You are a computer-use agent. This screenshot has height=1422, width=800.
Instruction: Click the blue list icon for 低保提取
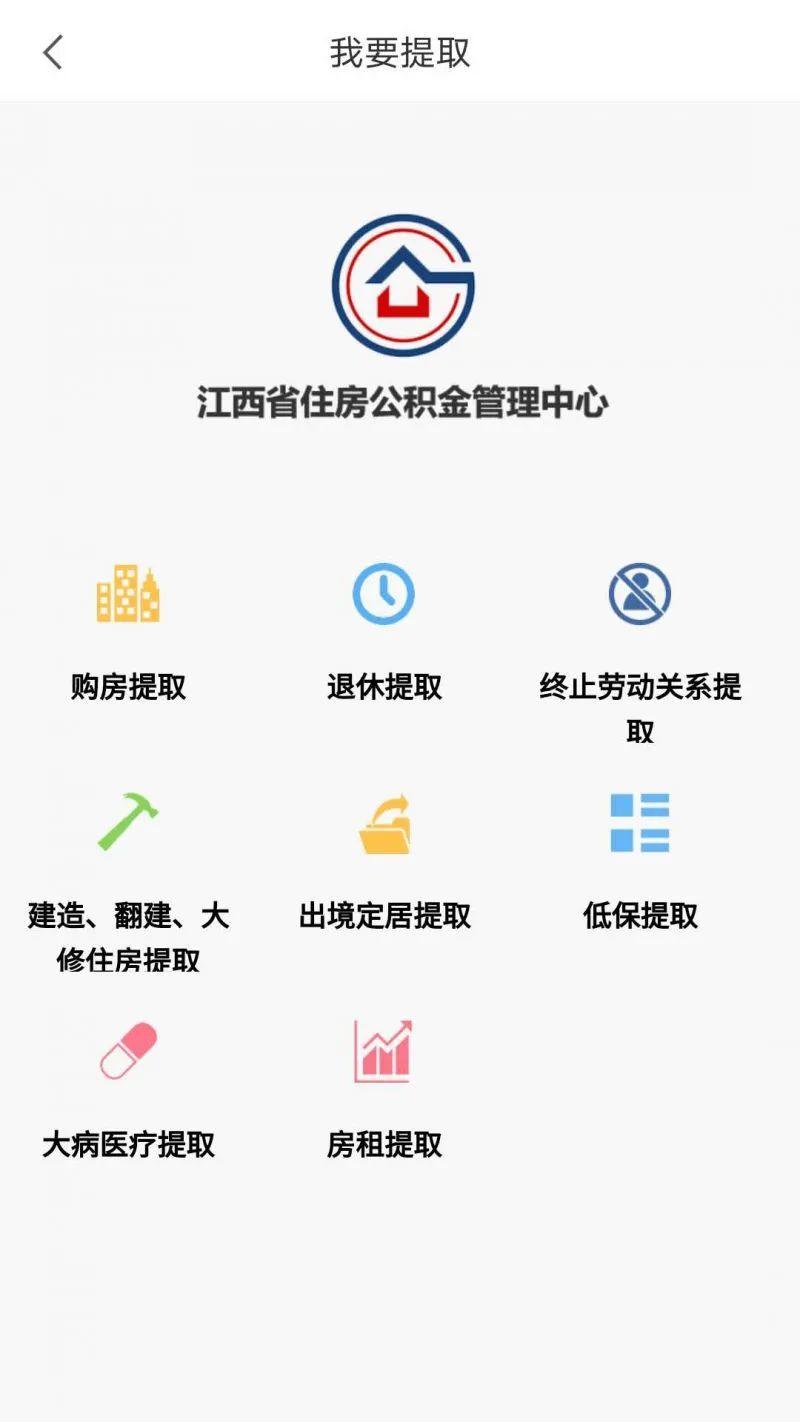tap(638, 822)
